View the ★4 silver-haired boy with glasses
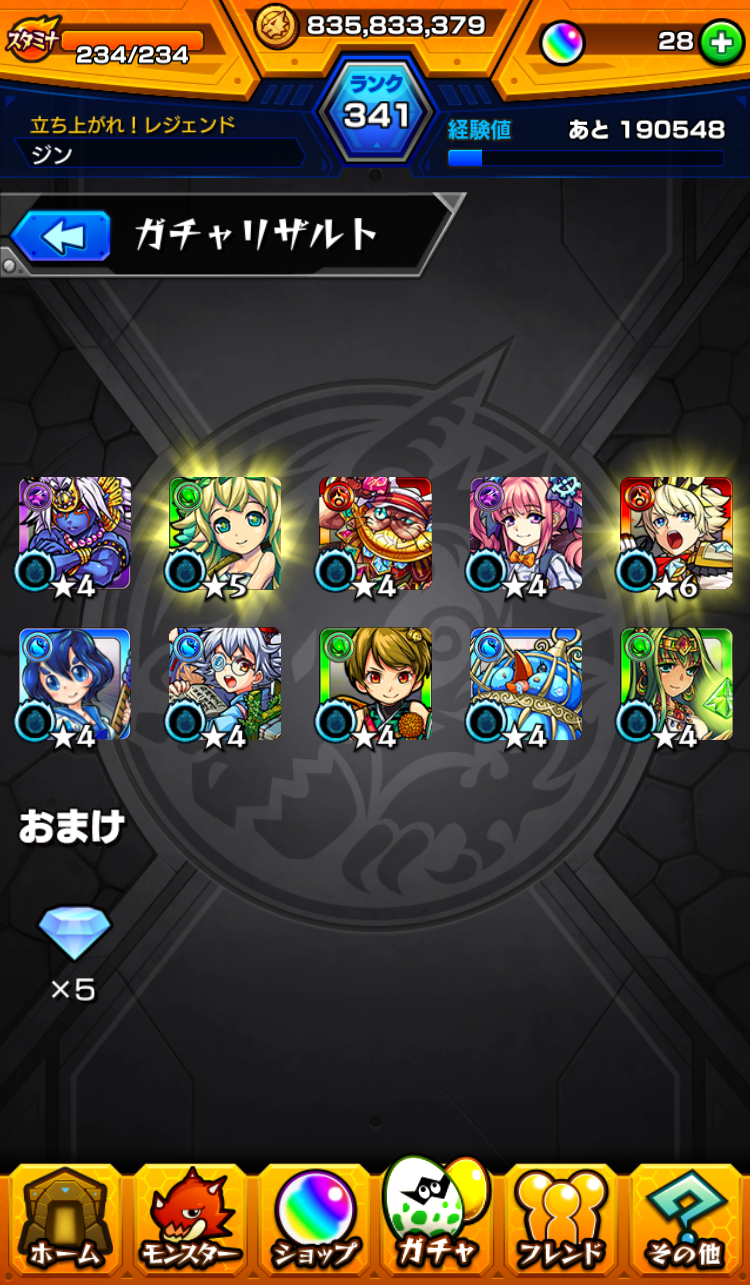 225,685
